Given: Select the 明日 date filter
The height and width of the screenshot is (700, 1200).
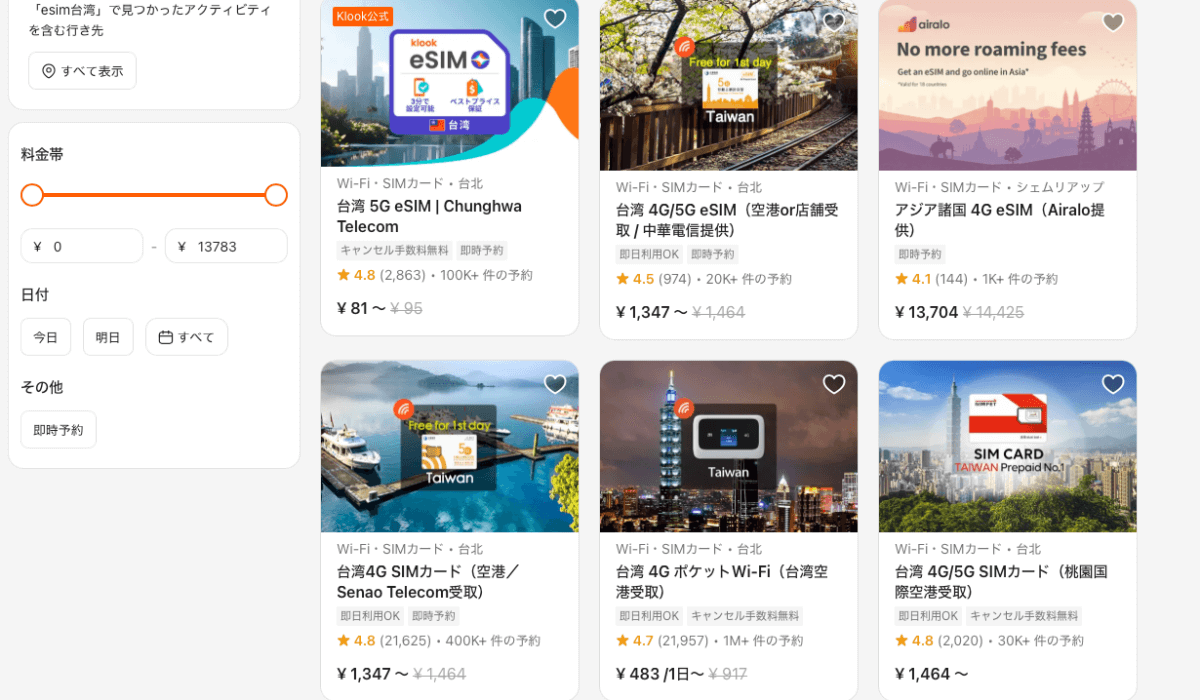Looking at the screenshot, I should click(108, 337).
